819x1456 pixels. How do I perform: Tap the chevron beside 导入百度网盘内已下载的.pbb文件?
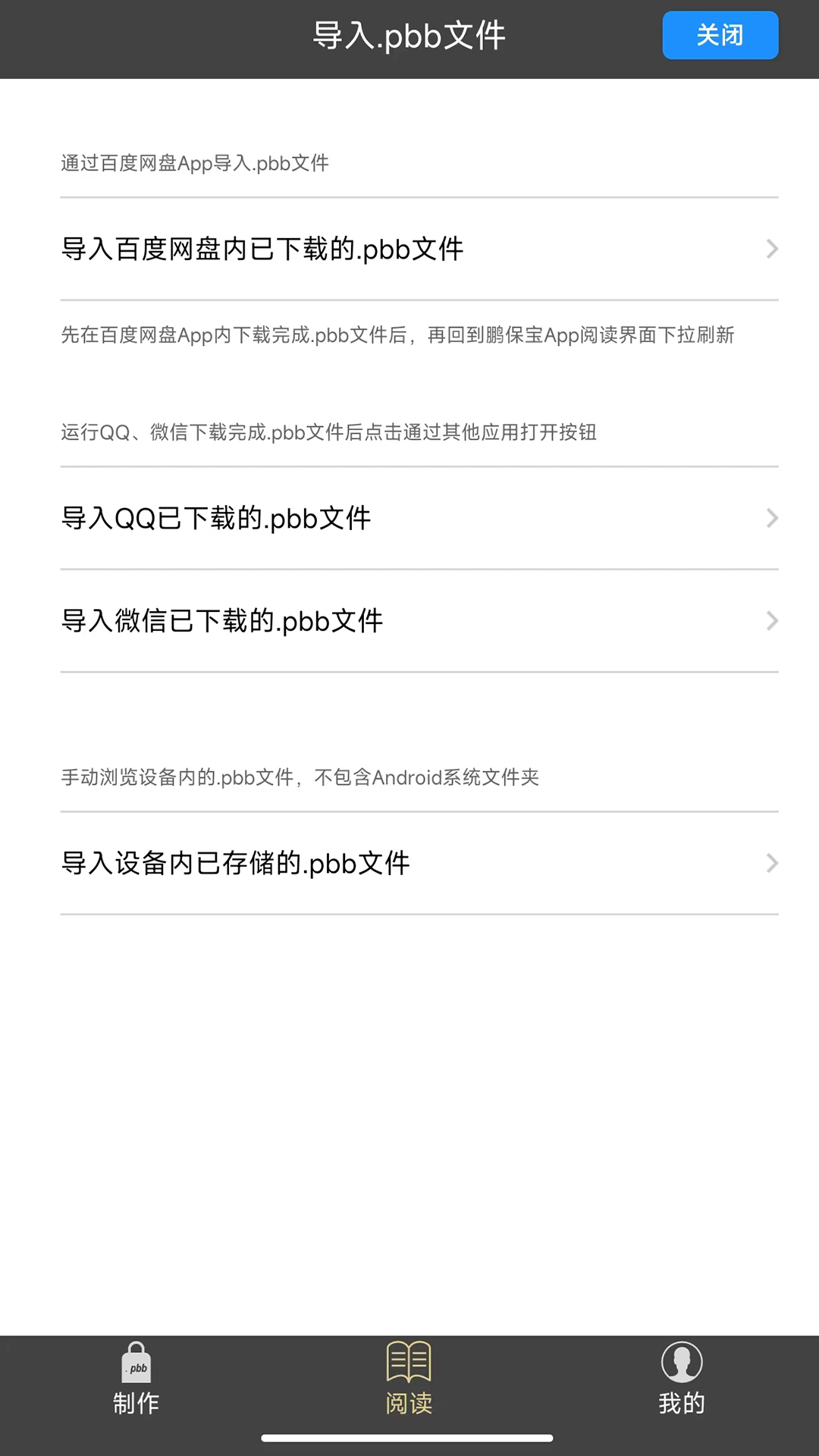click(x=771, y=249)
